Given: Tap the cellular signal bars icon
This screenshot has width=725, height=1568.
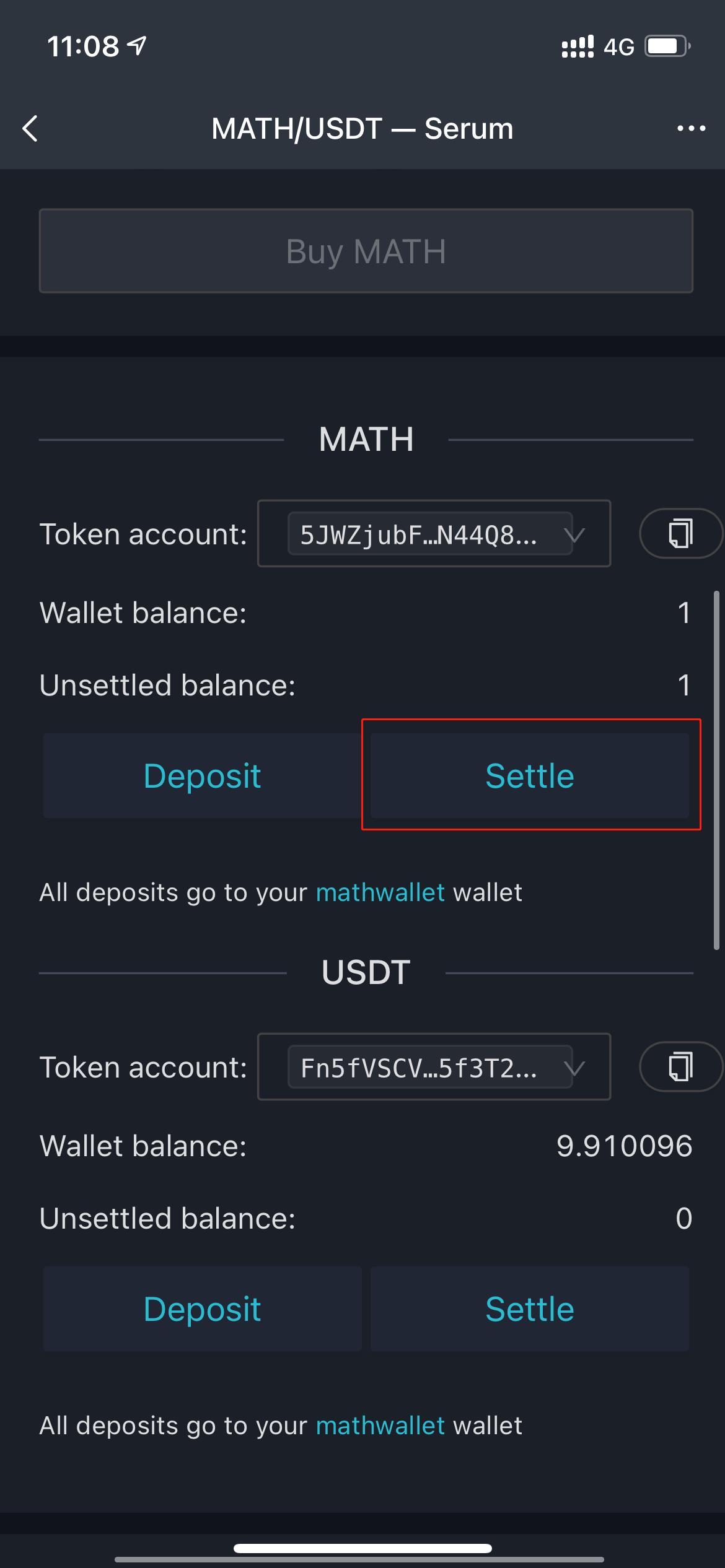Looking at the screenshot, I should pyautogui.click(x=579, y=45).
